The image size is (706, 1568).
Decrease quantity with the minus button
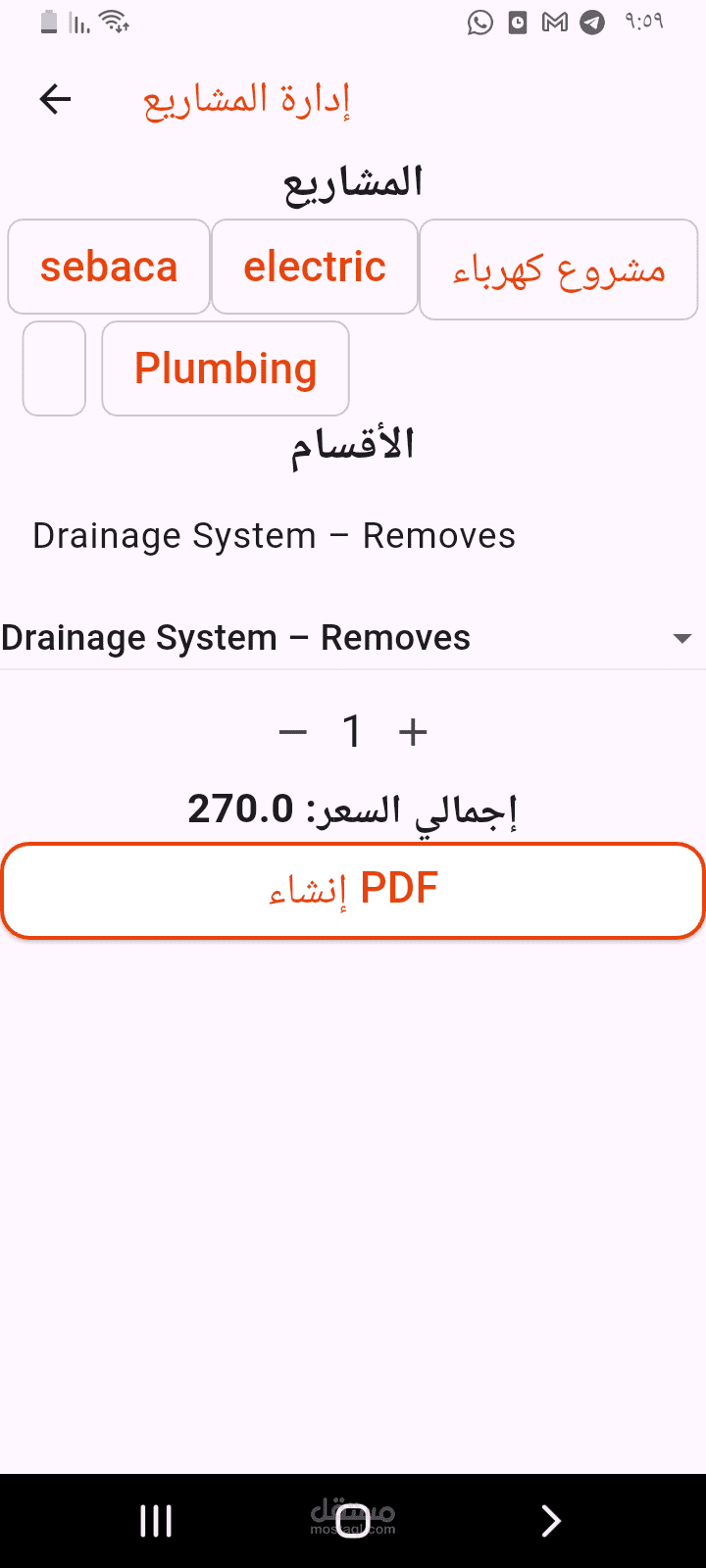click(x=293, y=732)
